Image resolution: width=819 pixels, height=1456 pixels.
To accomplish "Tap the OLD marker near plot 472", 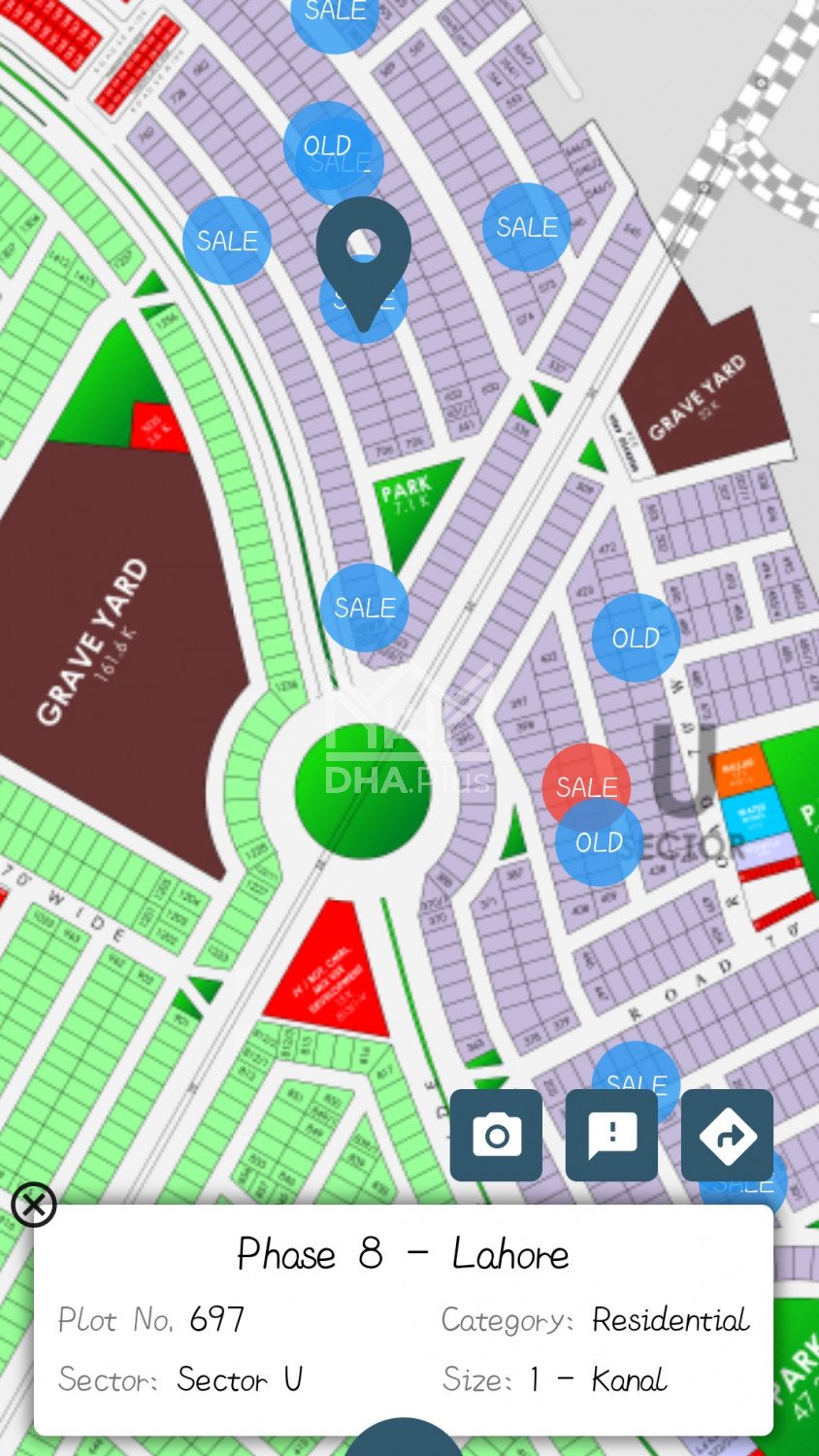I will 636,638.
